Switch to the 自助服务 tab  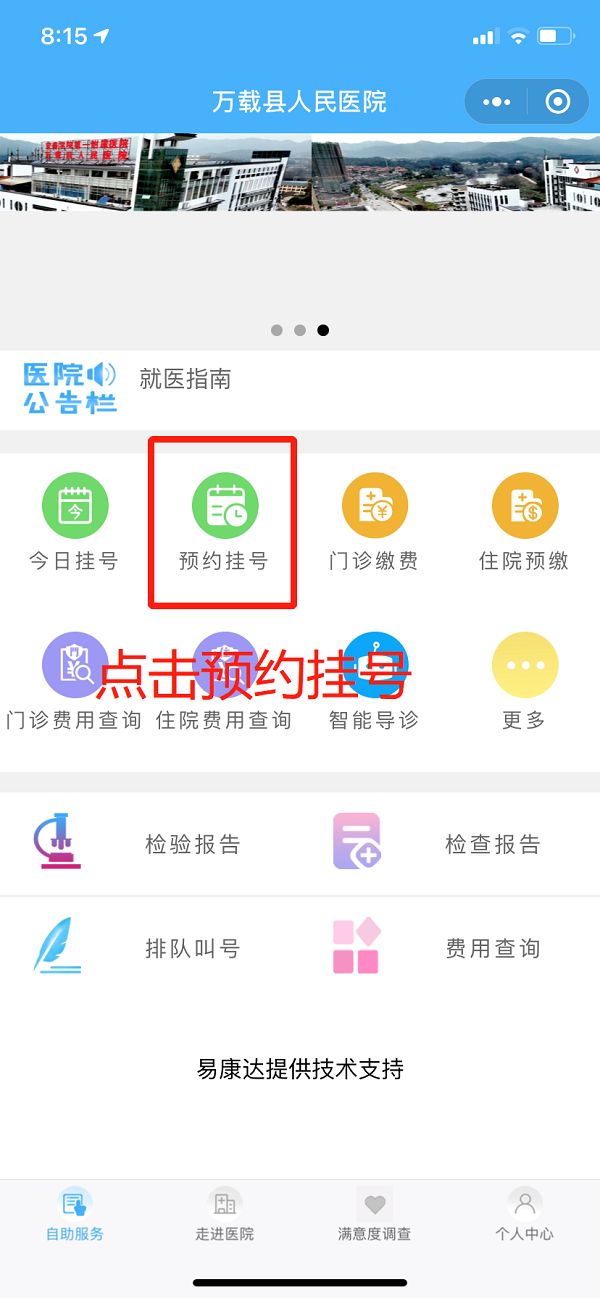[75, 1214]
